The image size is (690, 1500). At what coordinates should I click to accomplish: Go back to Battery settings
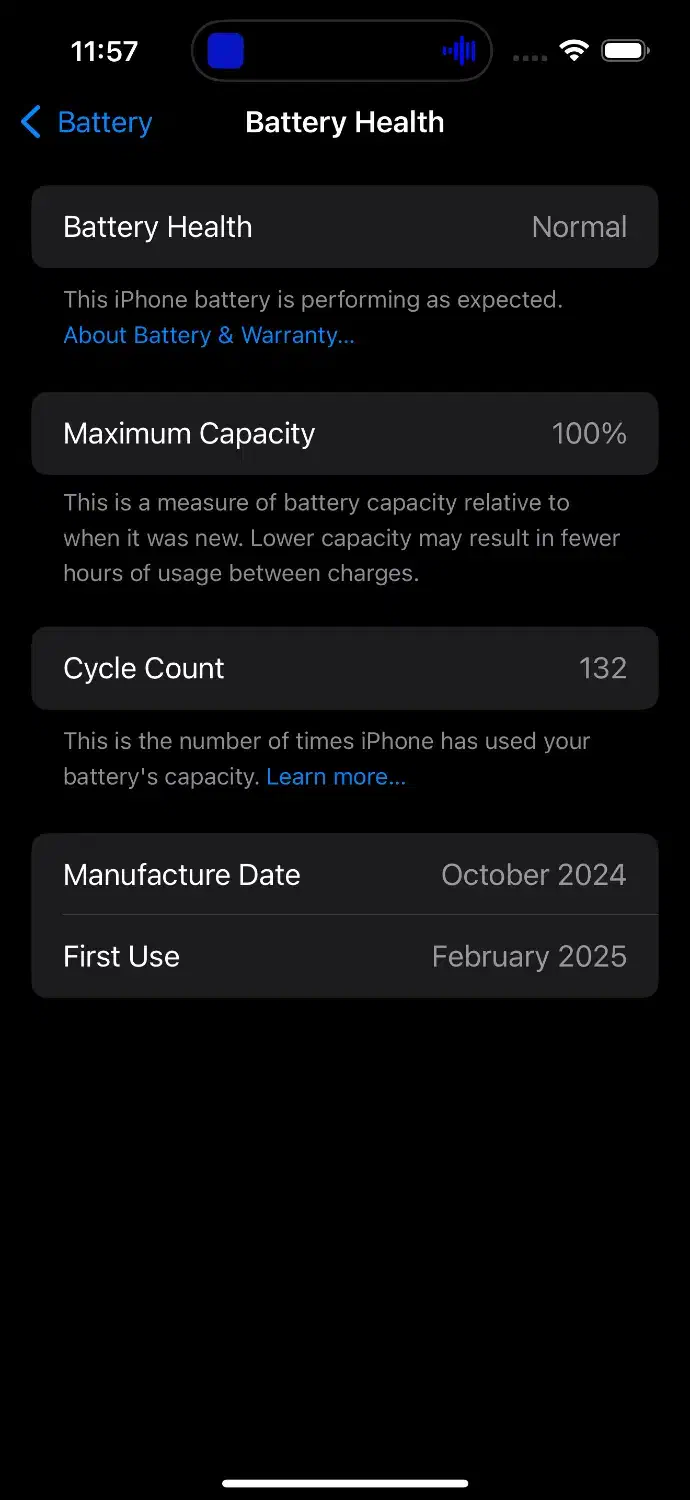coord(86,123)
